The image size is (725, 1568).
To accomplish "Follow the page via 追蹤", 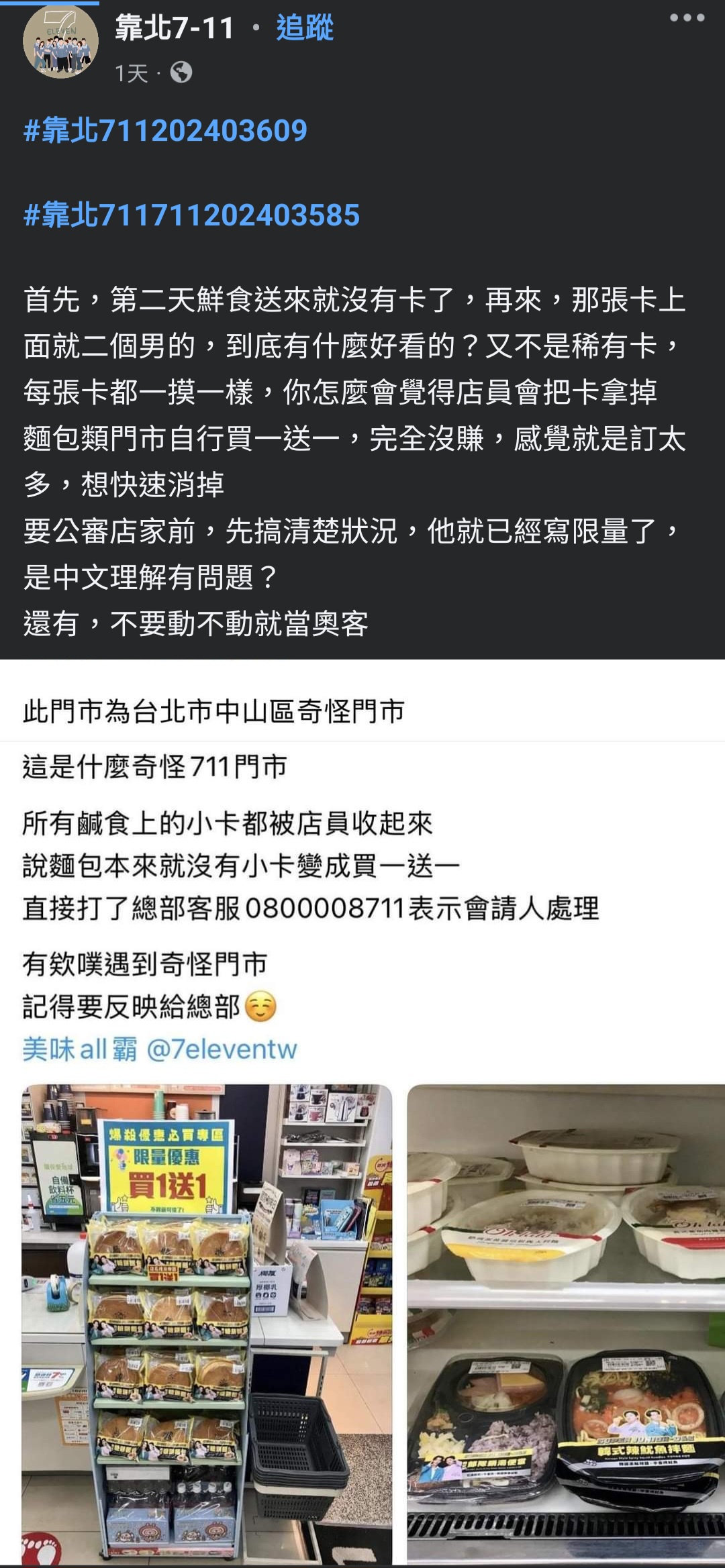I will (305, 28).
